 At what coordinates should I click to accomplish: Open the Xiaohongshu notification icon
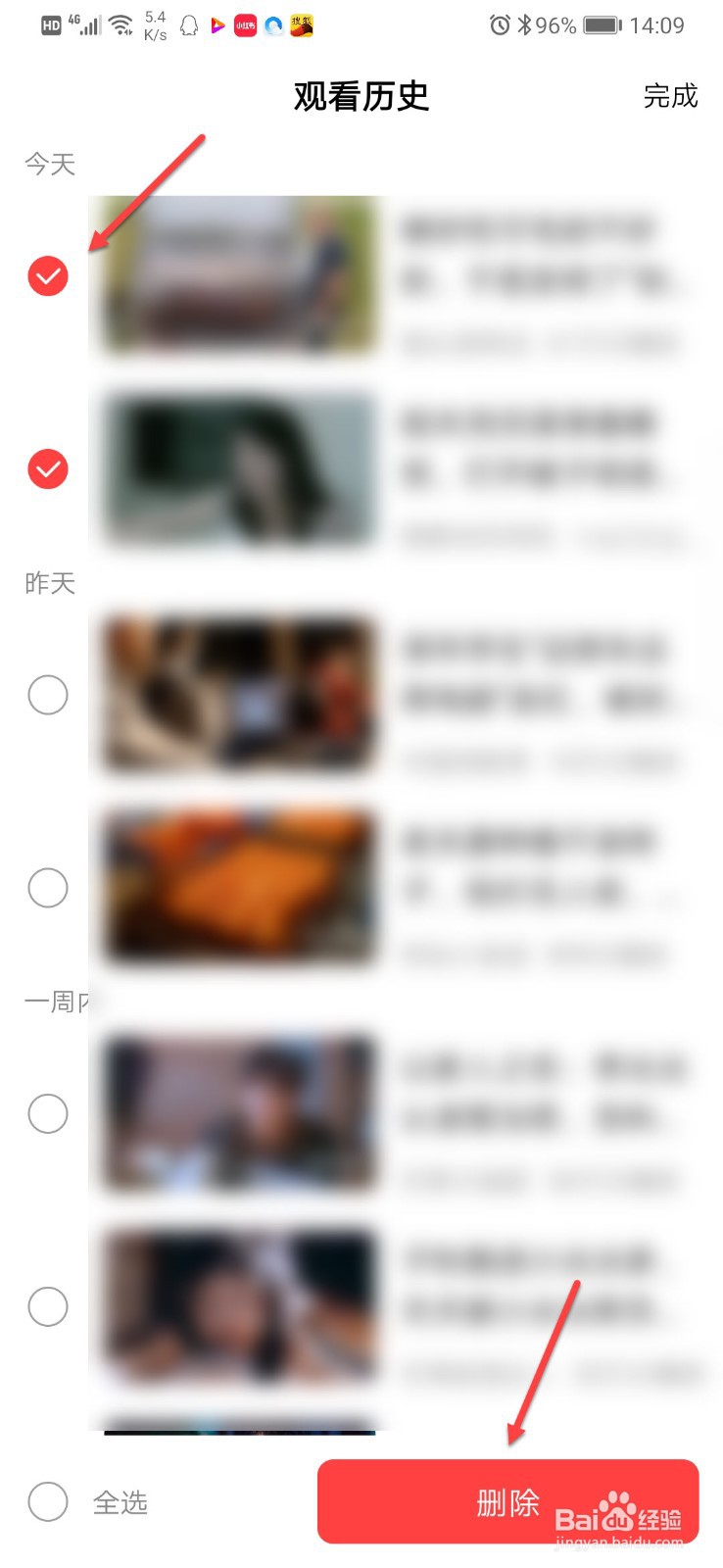click(x=244, y=25)
